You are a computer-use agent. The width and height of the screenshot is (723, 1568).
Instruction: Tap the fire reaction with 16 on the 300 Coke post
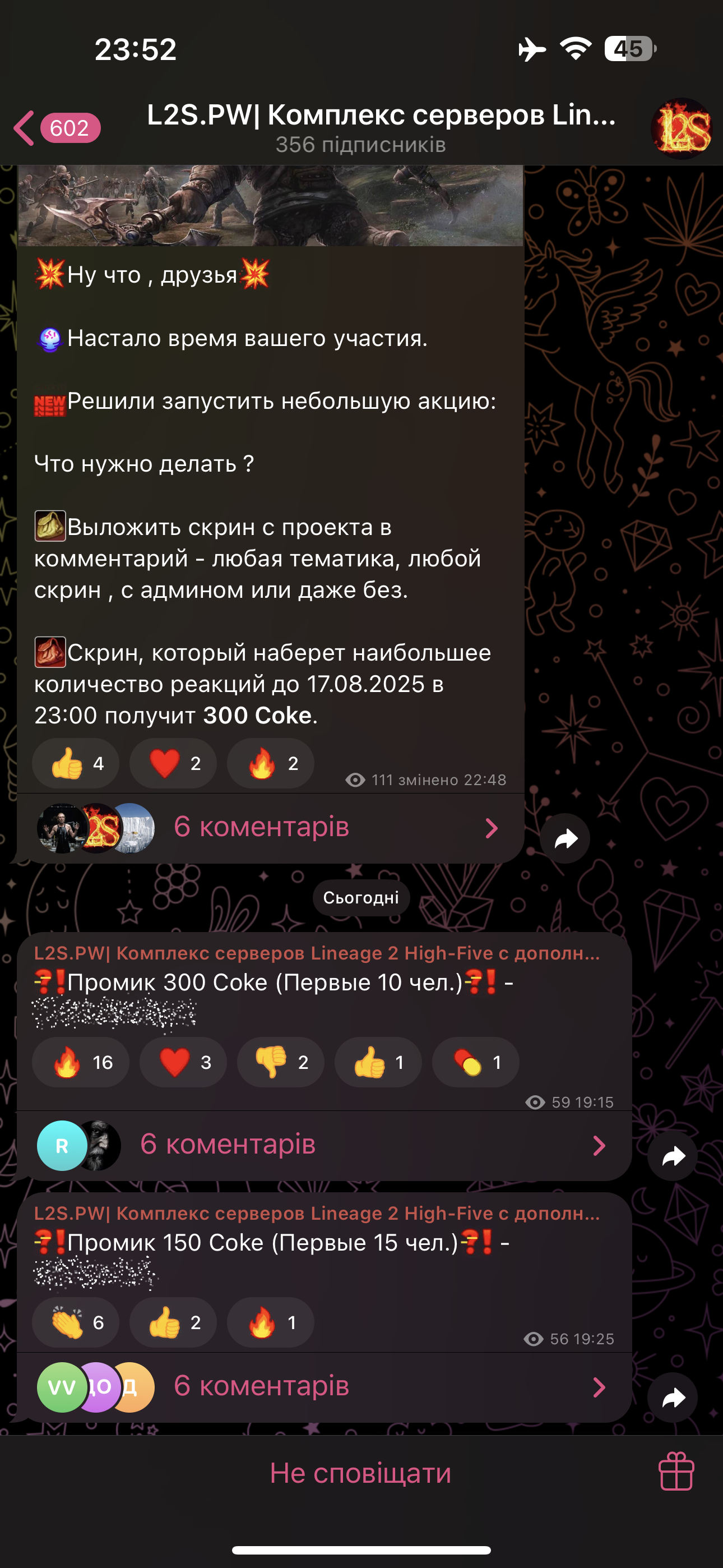tap(80, 1062)
